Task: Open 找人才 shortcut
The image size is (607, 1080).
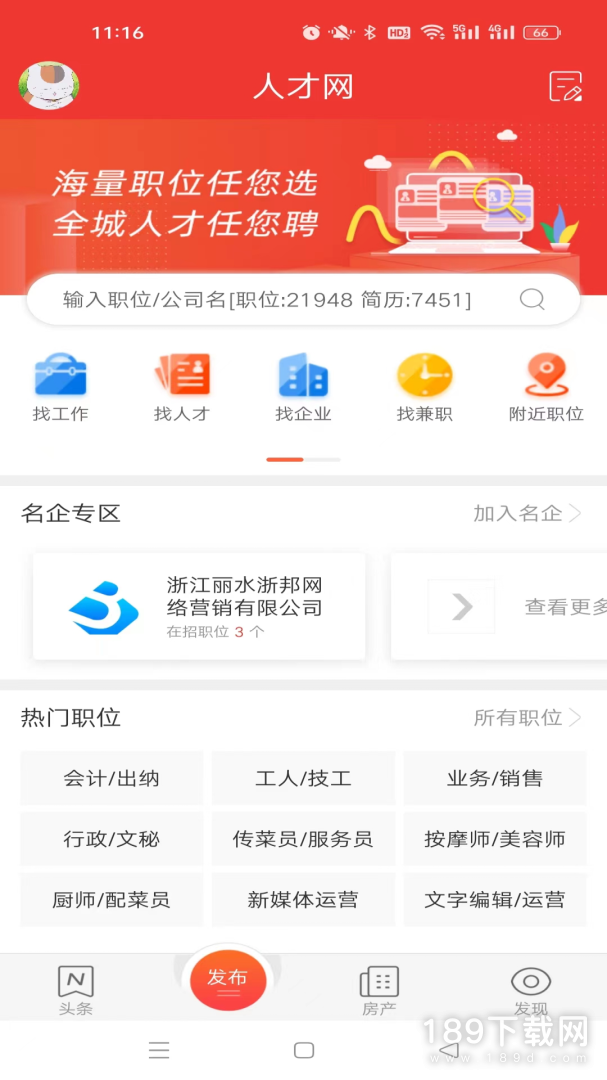Action: pyautogui.click(x=182, y=388)
